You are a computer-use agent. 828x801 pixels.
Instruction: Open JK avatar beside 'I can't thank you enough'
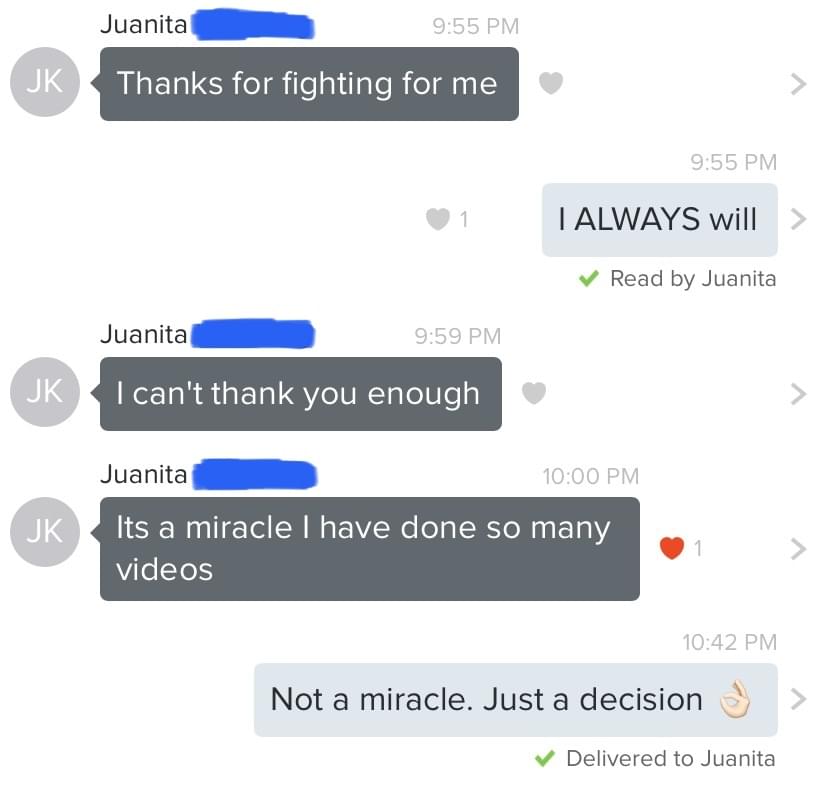click(x=44, y=392)
